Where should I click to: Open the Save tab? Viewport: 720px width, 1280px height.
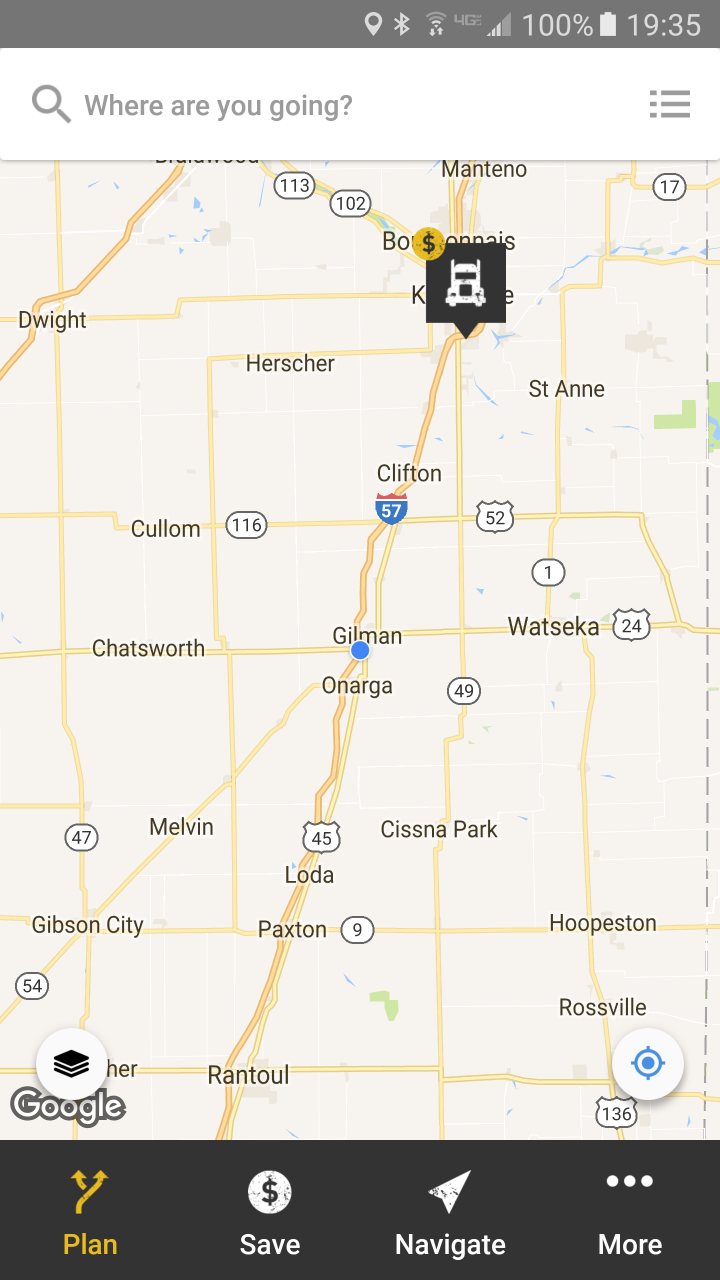pos(270,1211)
